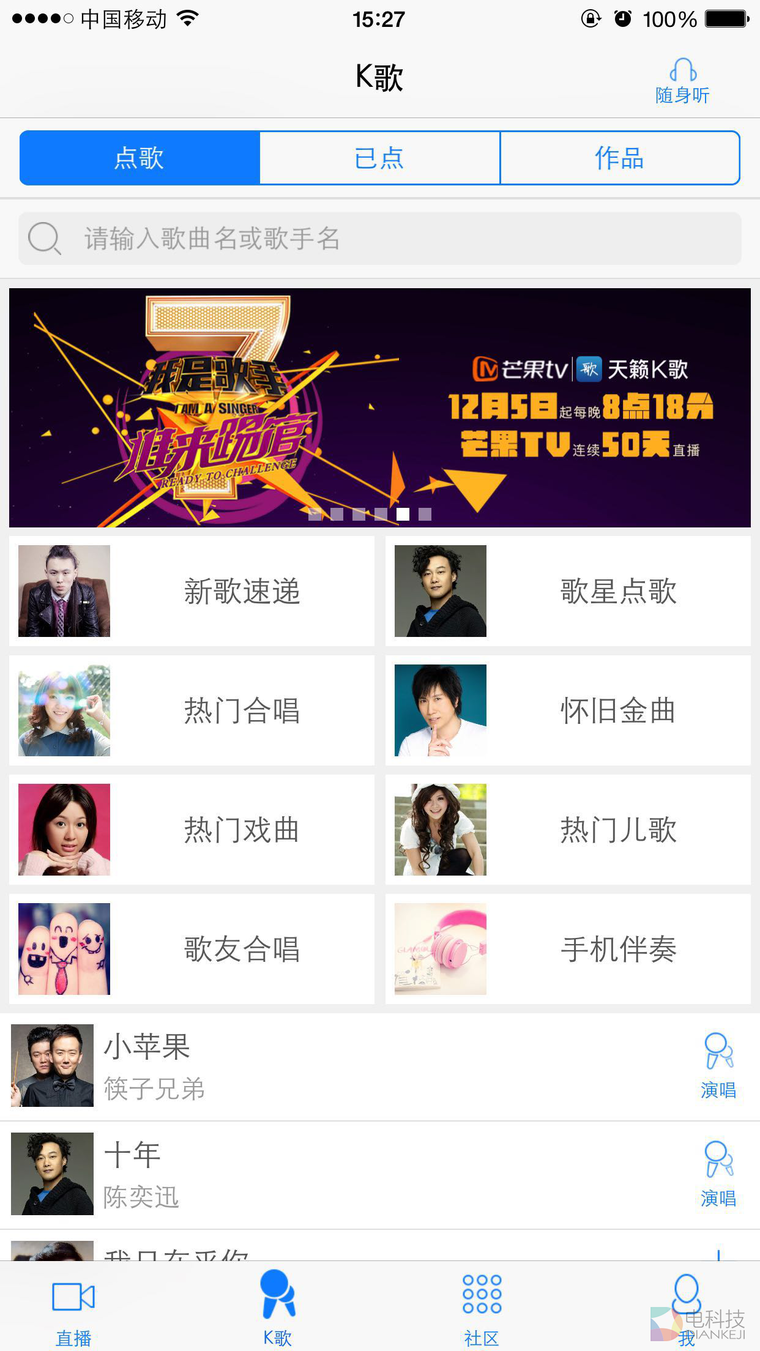Tap the K歌 microphone icon in bottom bar
This screenshot has height=1351, width=760.
(x=278, y=1295)
